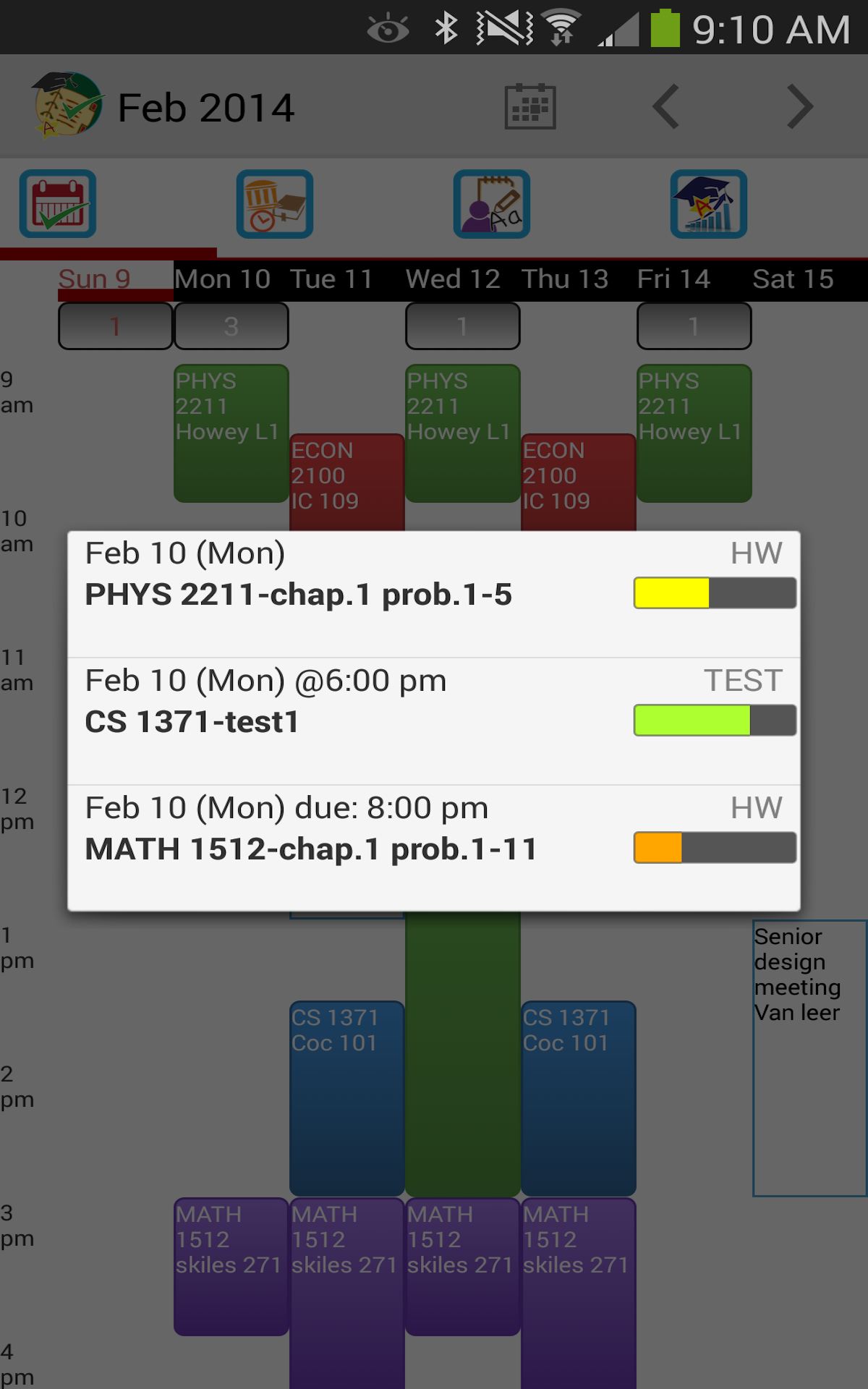Open the month view calendar icon
Viewport: 868px width, 1389px height.
(x=529, y=106)
